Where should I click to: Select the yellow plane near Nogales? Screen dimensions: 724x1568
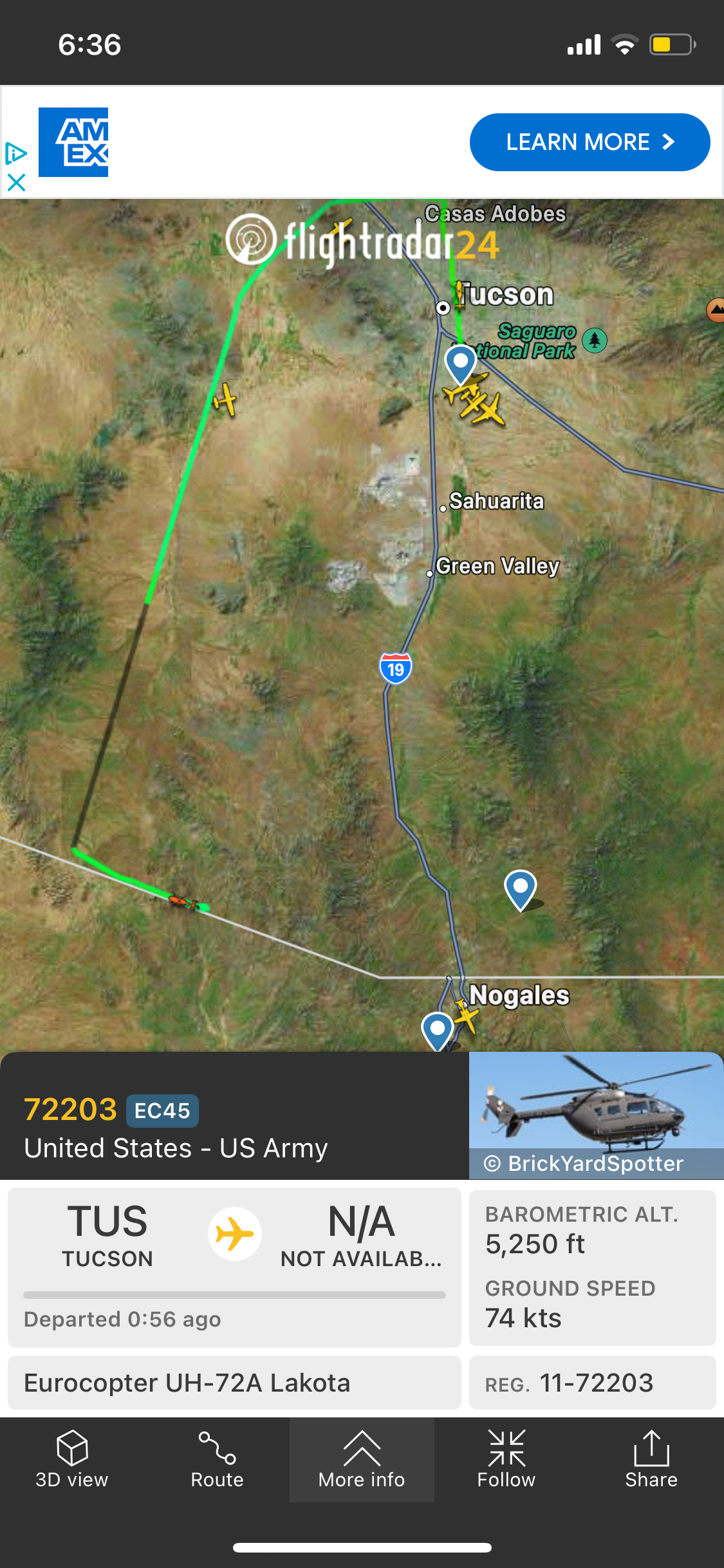click(x=465, y=1016)
